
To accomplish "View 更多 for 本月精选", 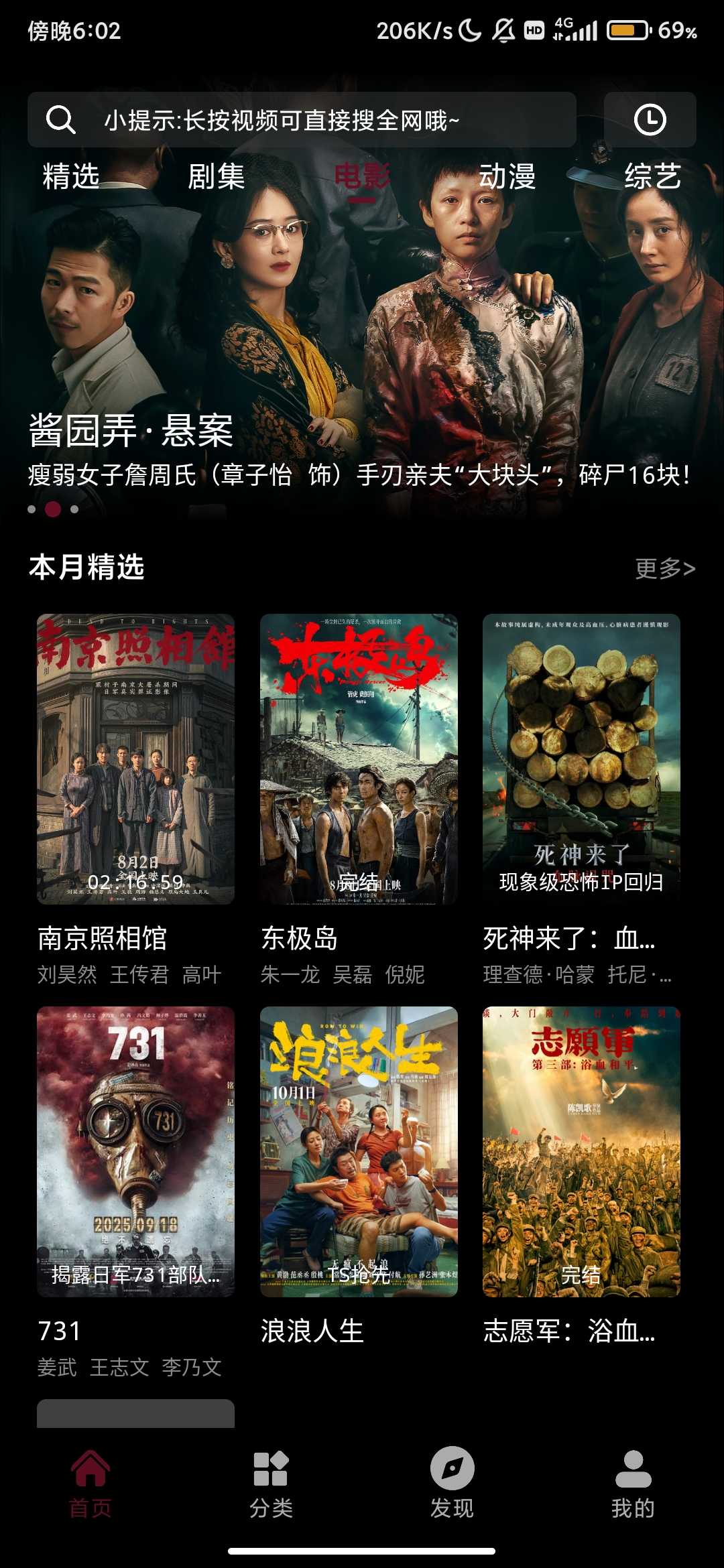I will [x=664, y=568].
